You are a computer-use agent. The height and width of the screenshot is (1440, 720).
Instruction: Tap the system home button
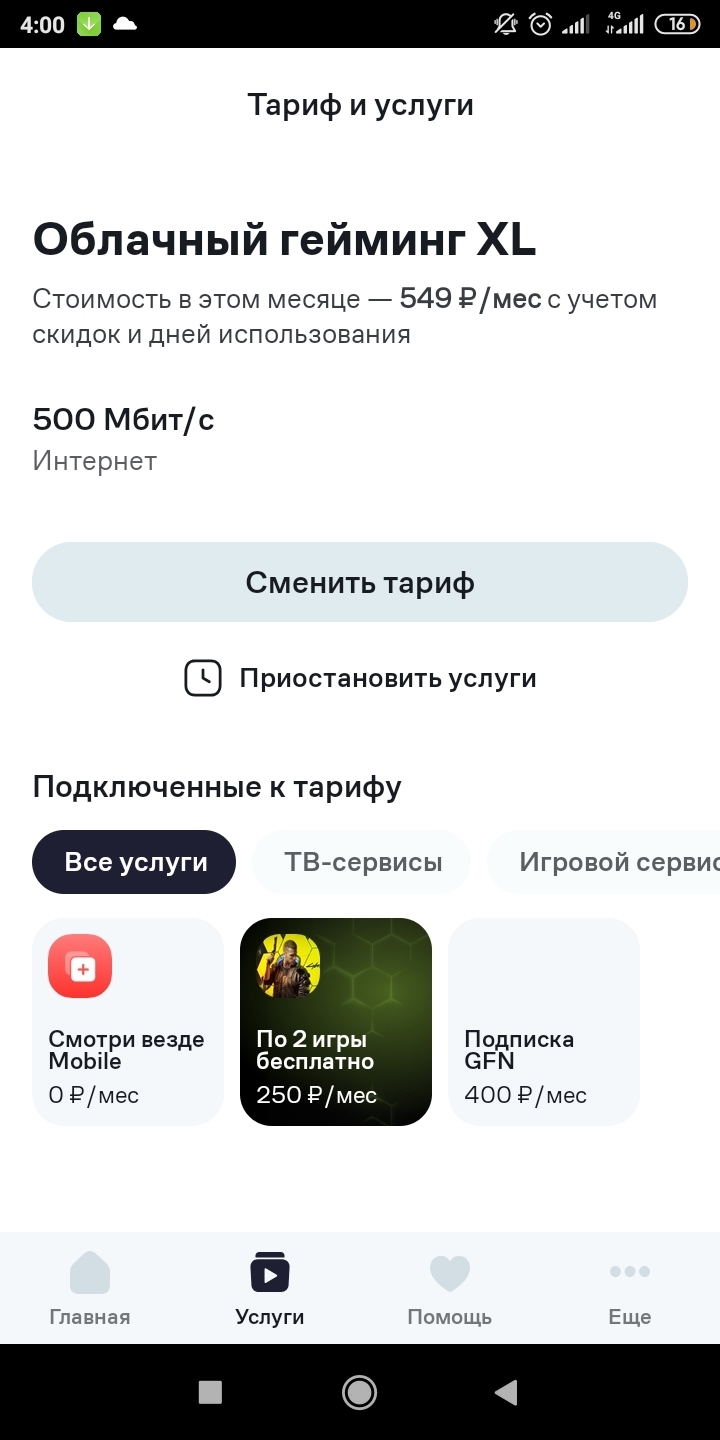click(359, 1392)
